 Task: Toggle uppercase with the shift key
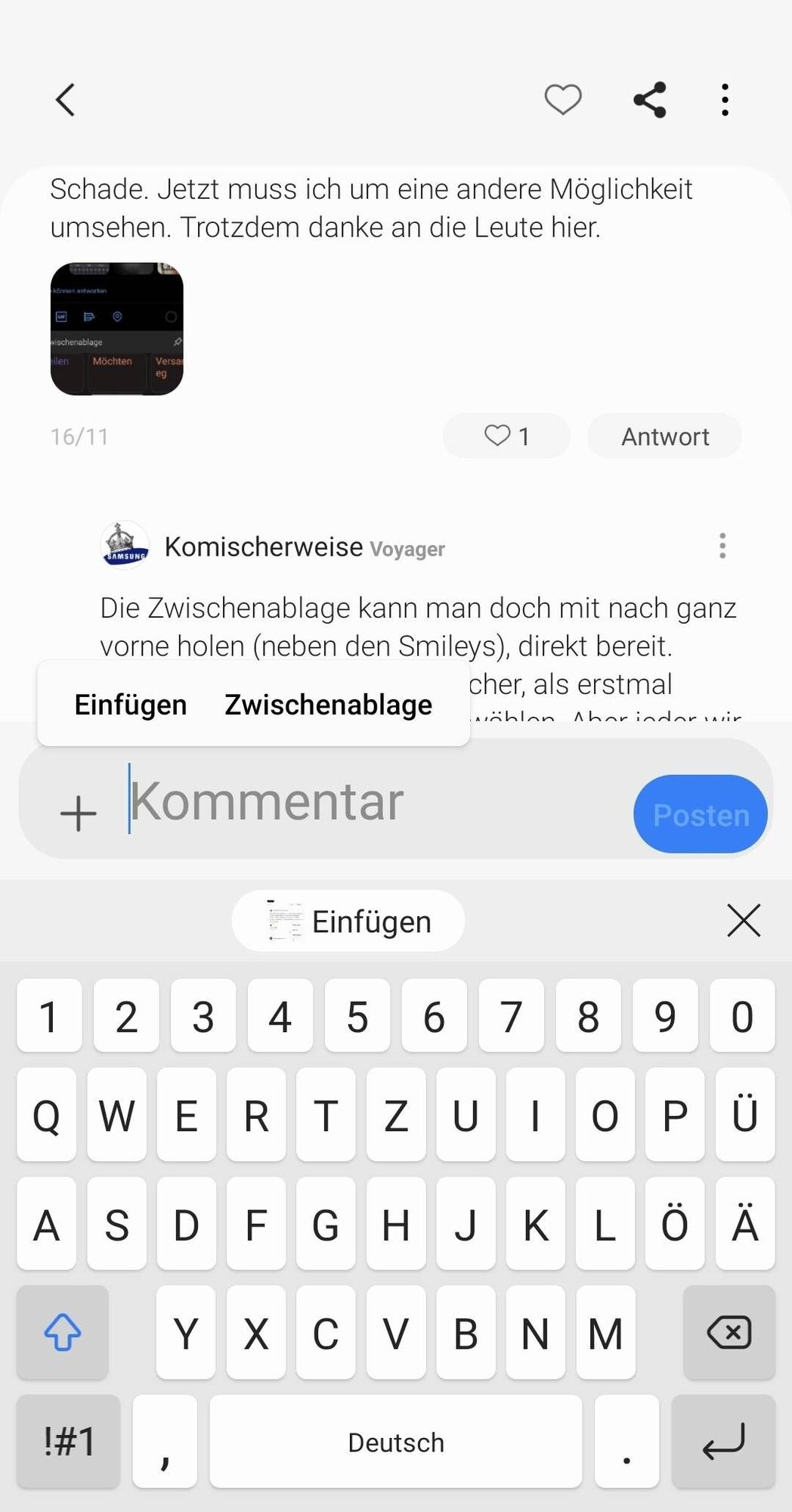62,1332
